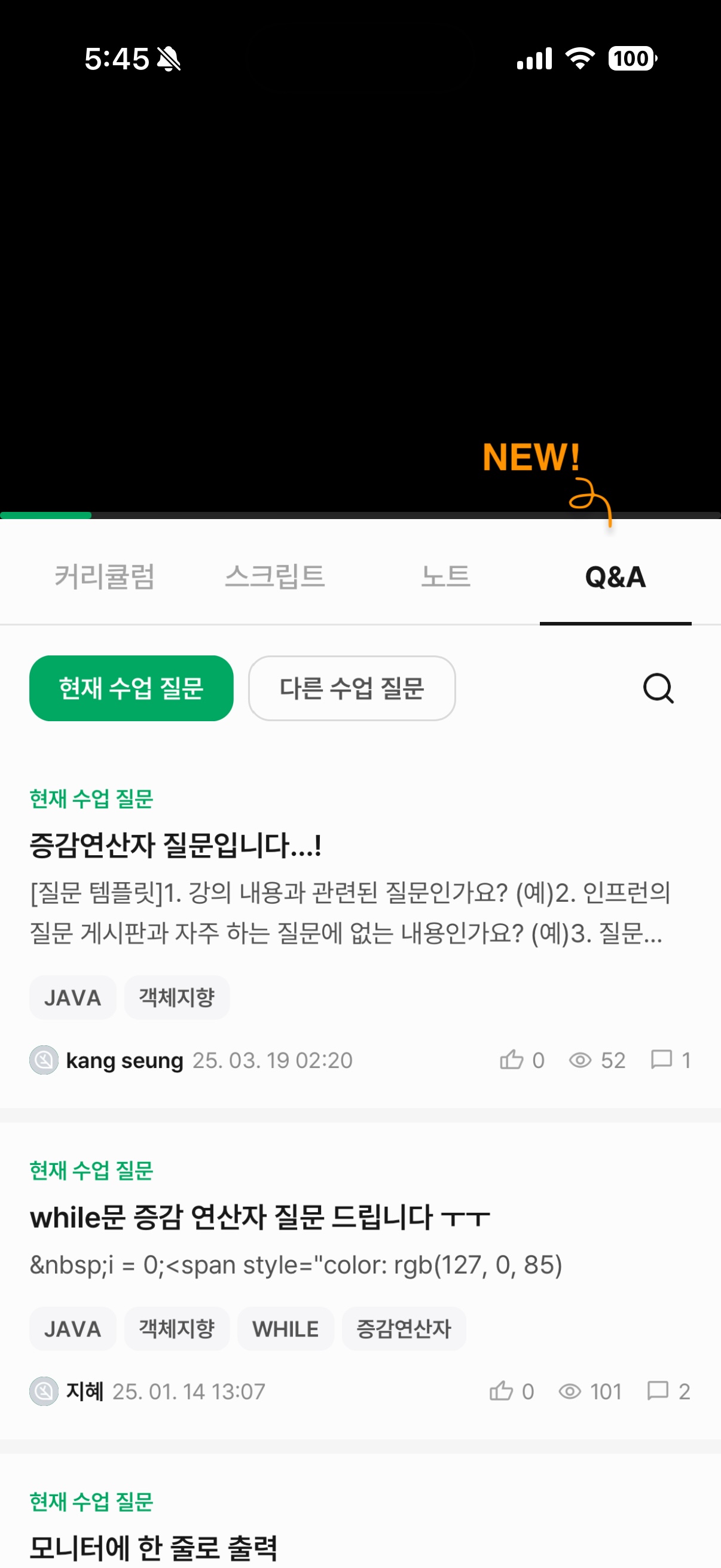Select the Q&A tab
This screenshot has height=1568, width=721.
tap(615, 576)
